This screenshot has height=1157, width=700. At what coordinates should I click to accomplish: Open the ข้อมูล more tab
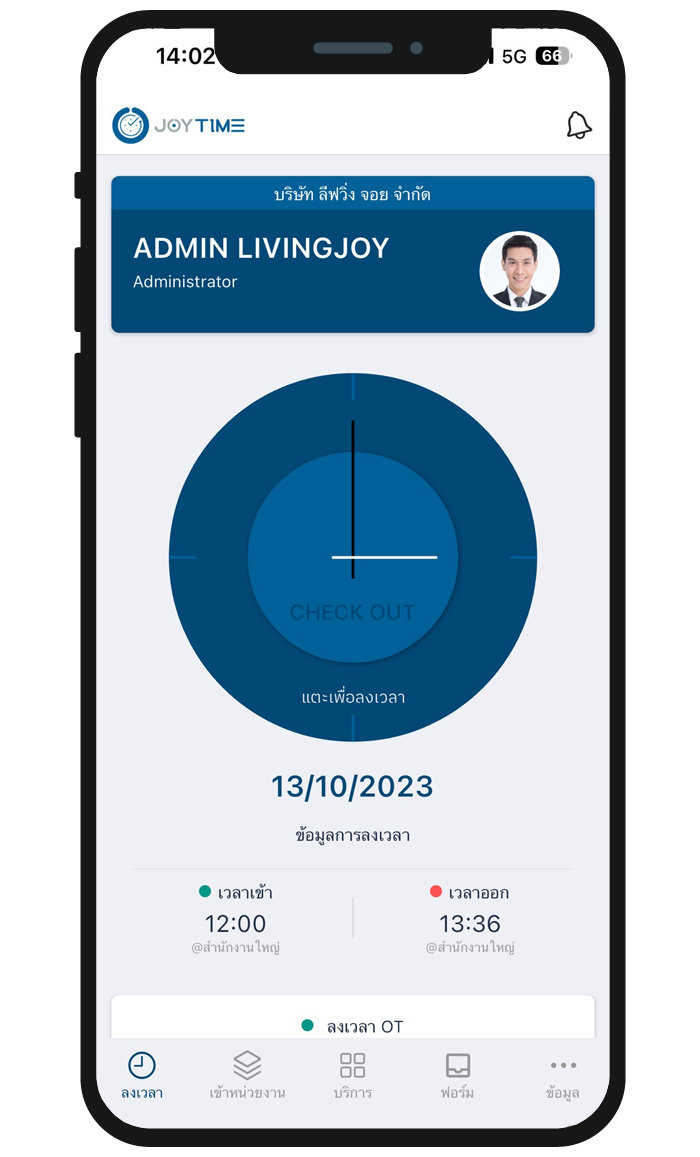(x=563, y=1075)
